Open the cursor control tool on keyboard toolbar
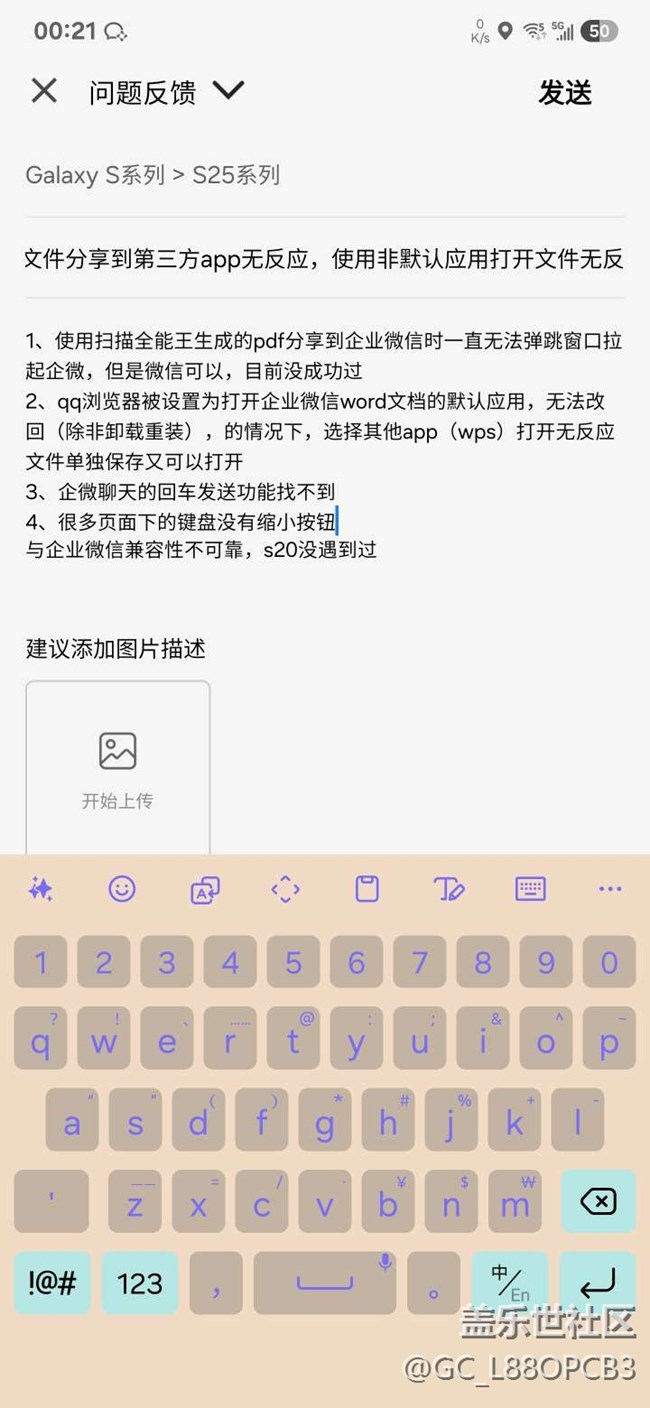 pyautogui.click(x=286, y=888)
